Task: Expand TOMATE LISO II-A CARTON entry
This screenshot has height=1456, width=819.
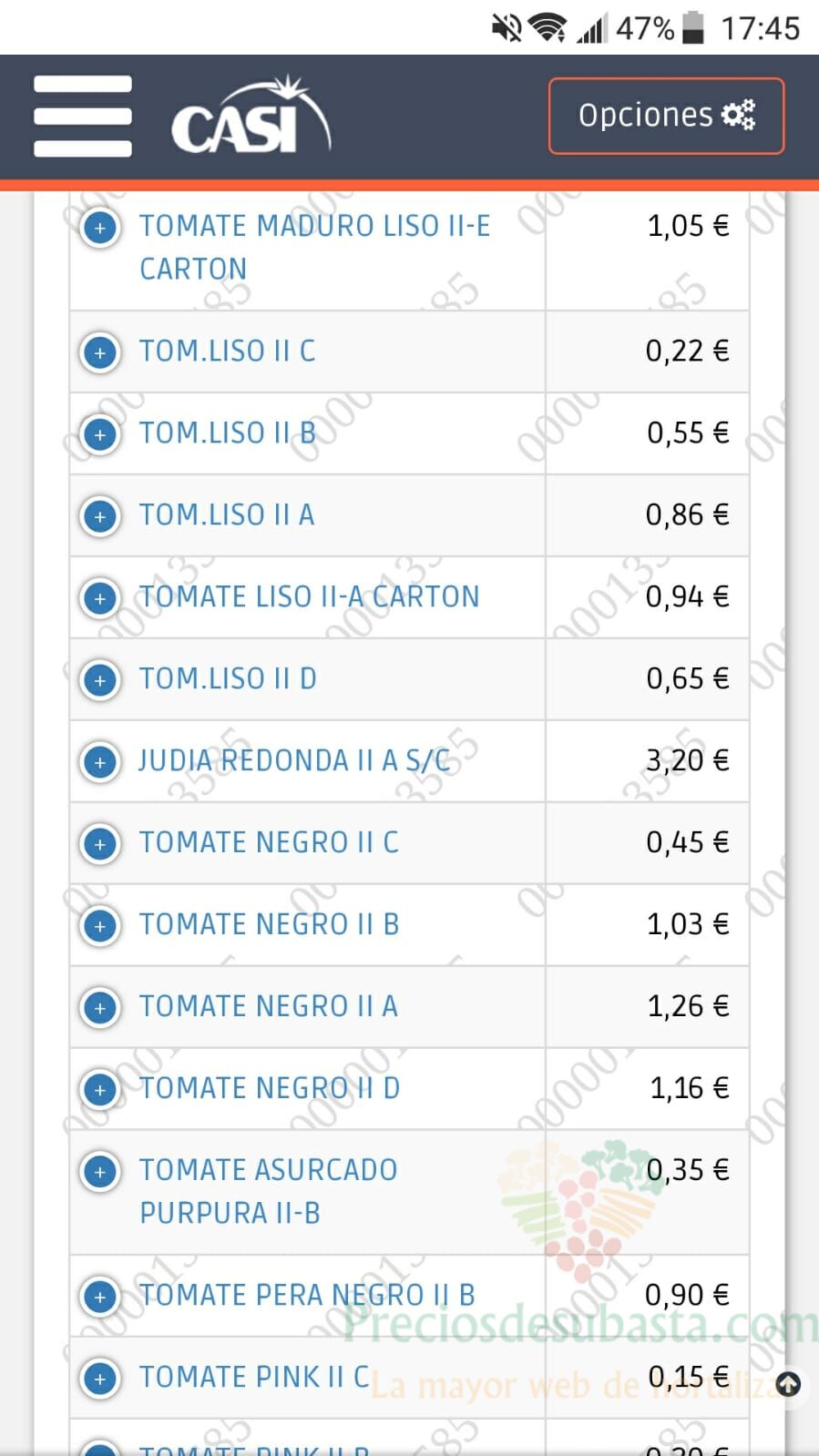Action: point(100,597)
